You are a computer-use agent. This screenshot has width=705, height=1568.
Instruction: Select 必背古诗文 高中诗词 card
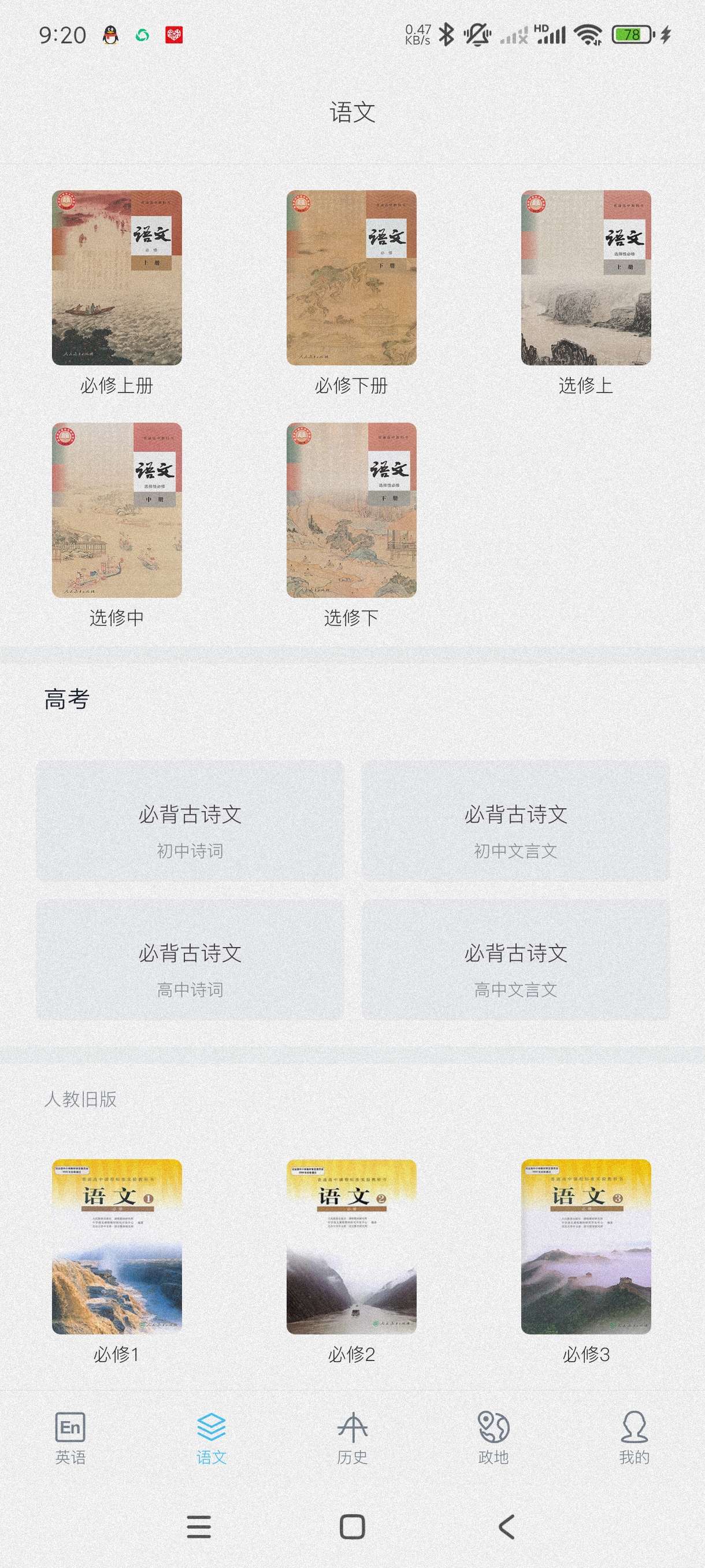click(x=190, y=959)
